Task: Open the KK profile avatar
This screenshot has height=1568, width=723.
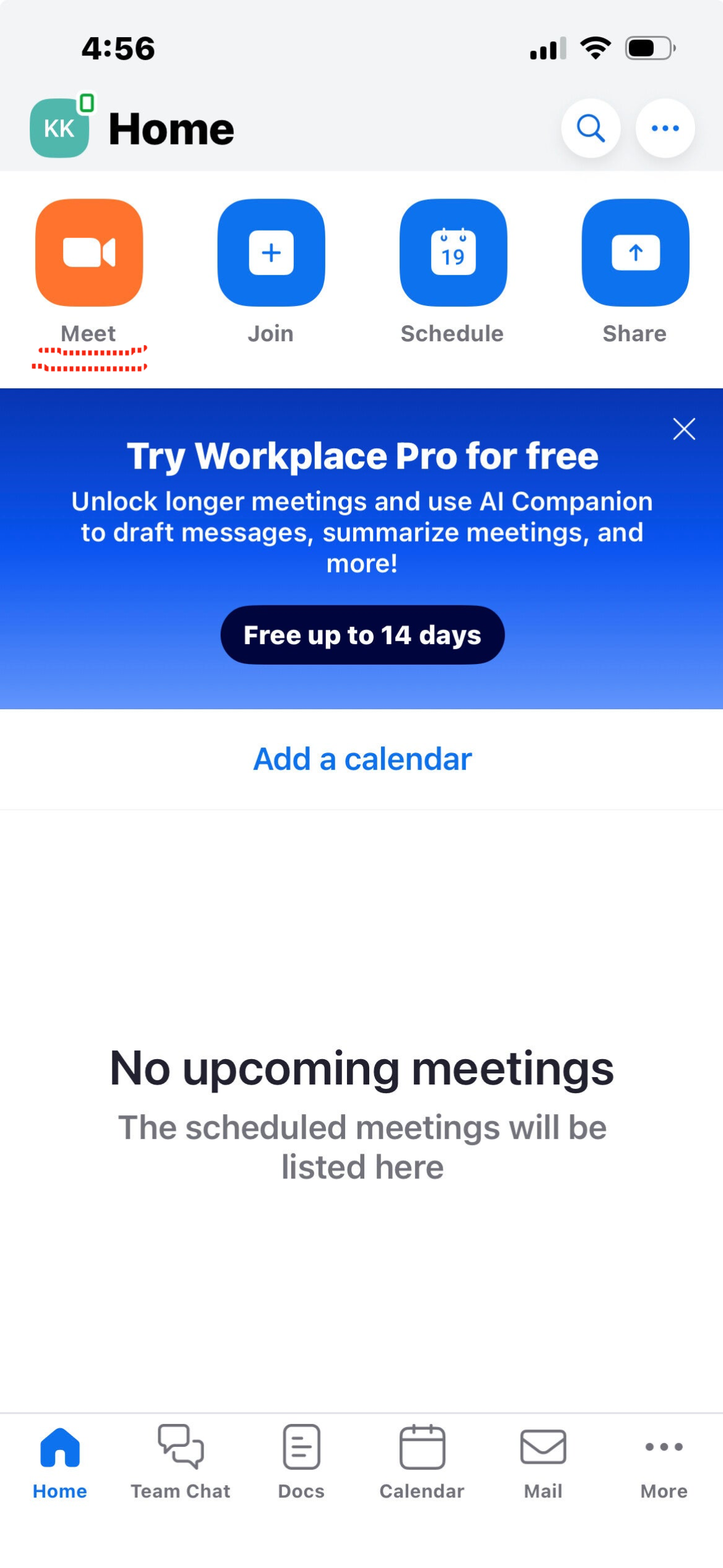Action: point(59,127)
